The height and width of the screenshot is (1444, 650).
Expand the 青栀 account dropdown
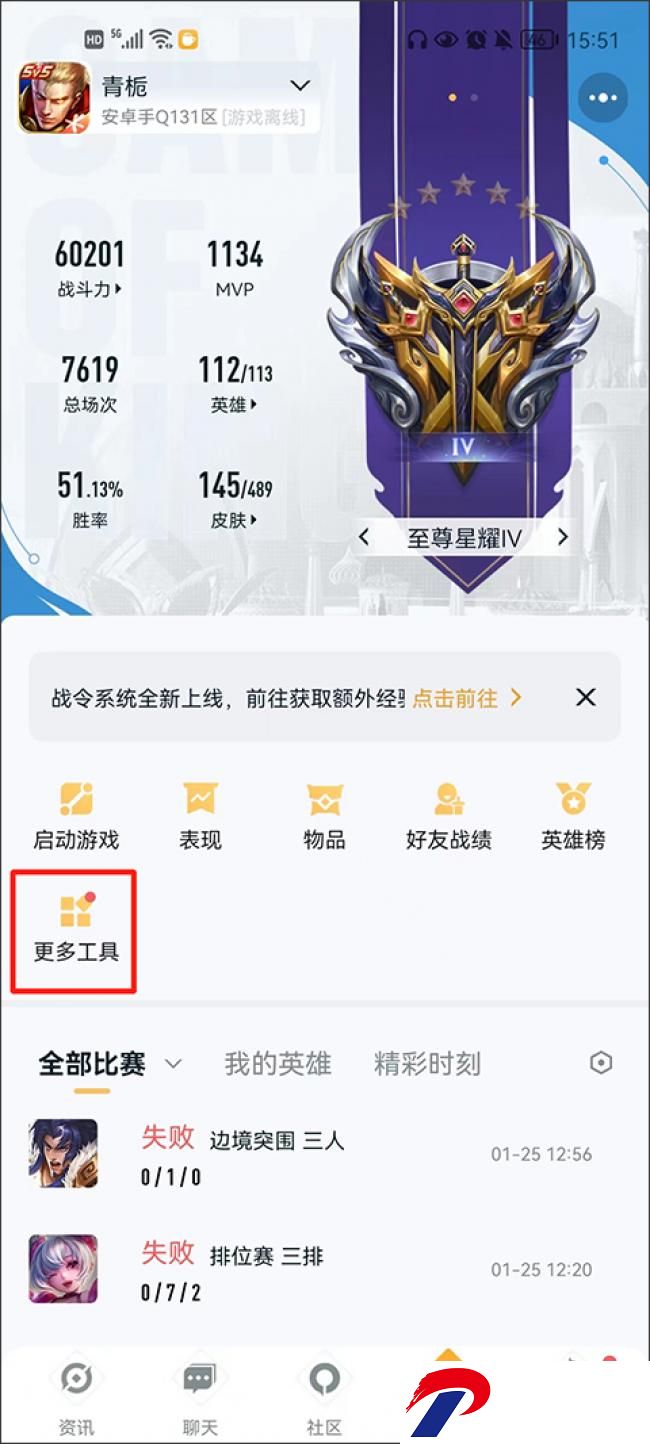click(299, 85)
